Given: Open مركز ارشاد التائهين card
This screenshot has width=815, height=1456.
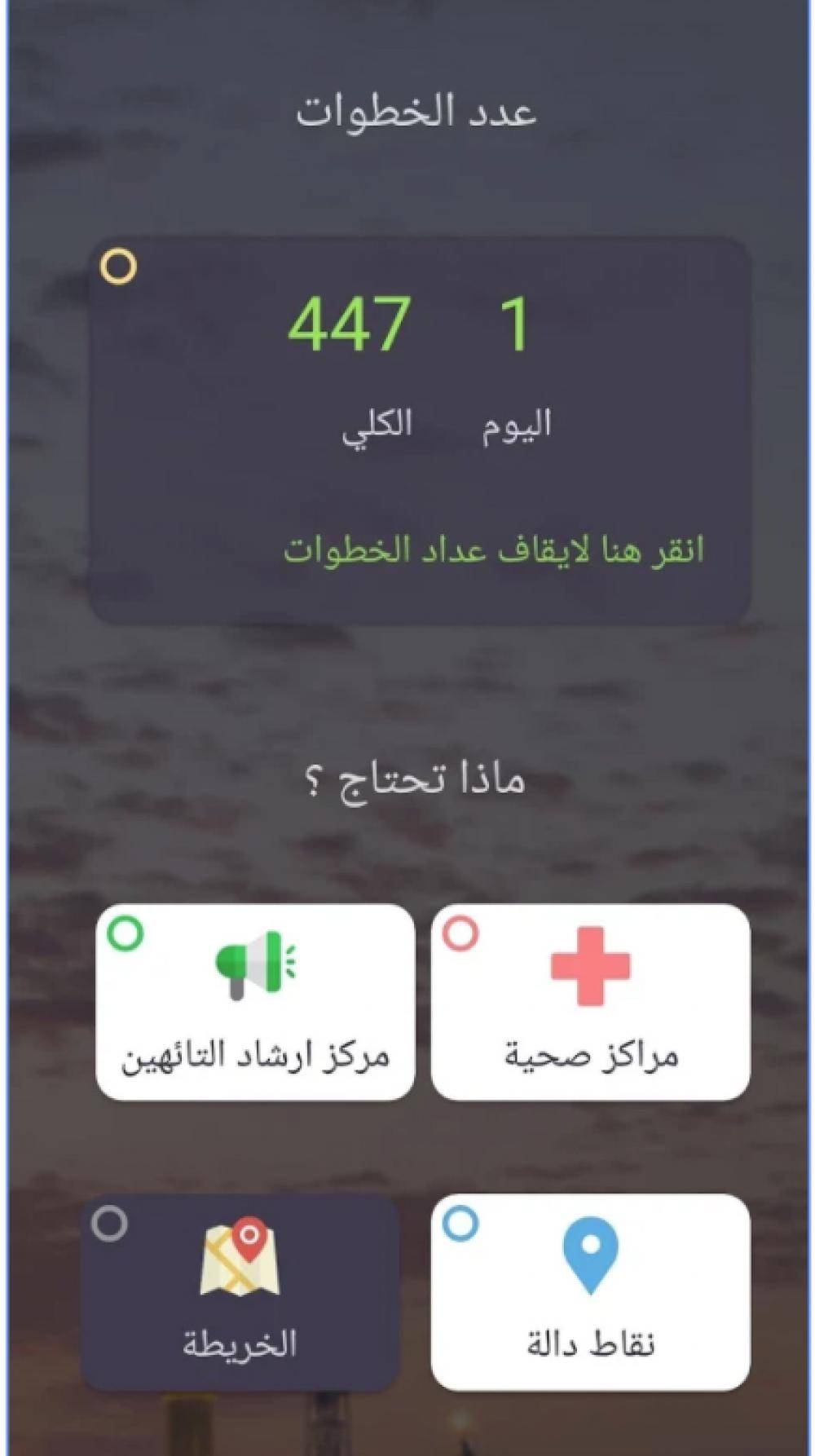Looking at the screenshot, I should coord(255,1002).
